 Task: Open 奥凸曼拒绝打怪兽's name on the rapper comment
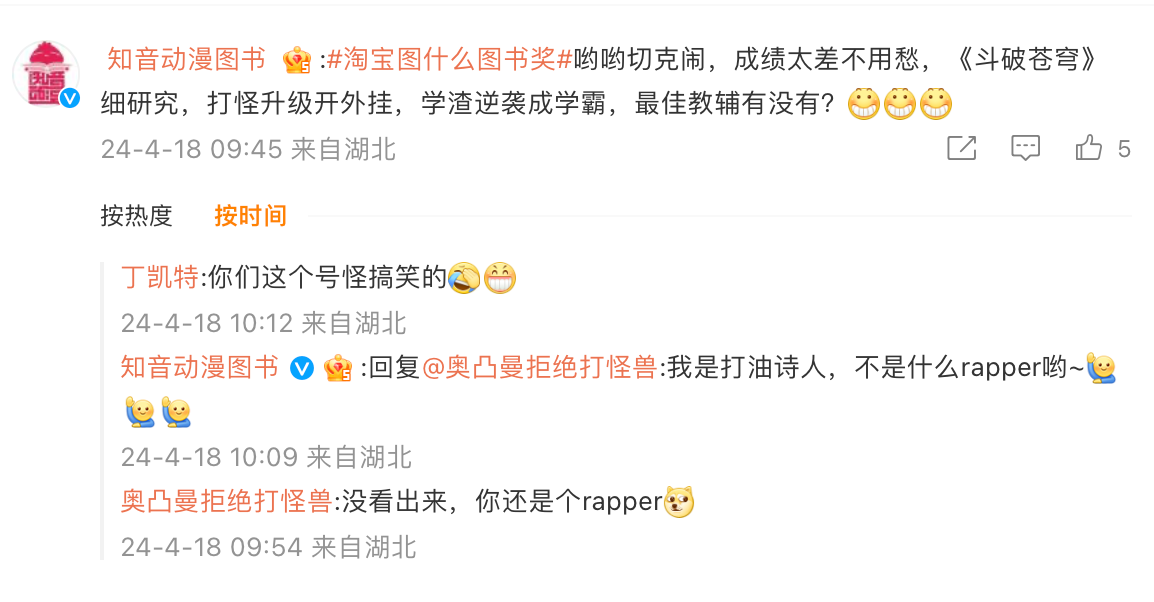click(226, 500)
